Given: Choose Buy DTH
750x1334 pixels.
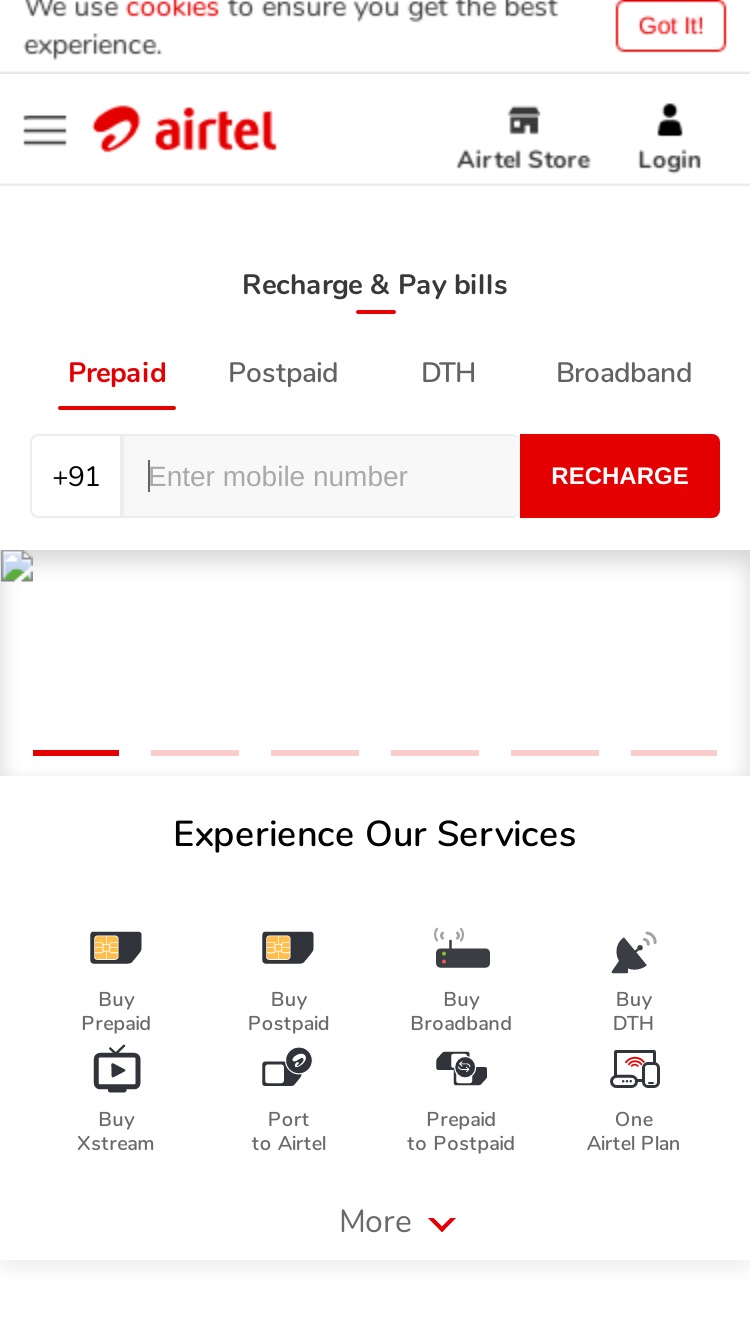Looking at the screenshot, I should [634, 980].
